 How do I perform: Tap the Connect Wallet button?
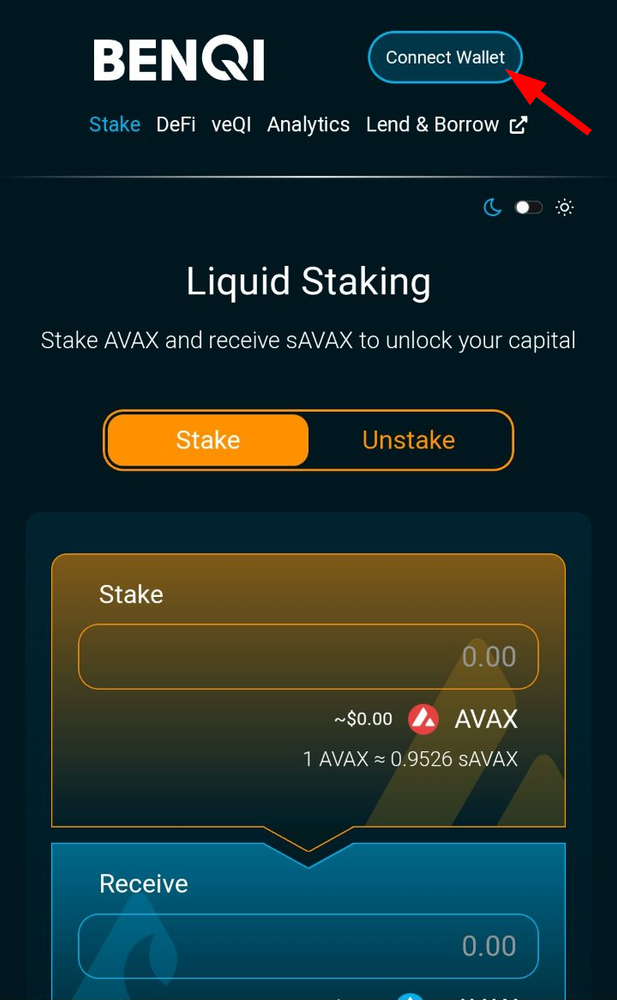(x=445, y=57)
